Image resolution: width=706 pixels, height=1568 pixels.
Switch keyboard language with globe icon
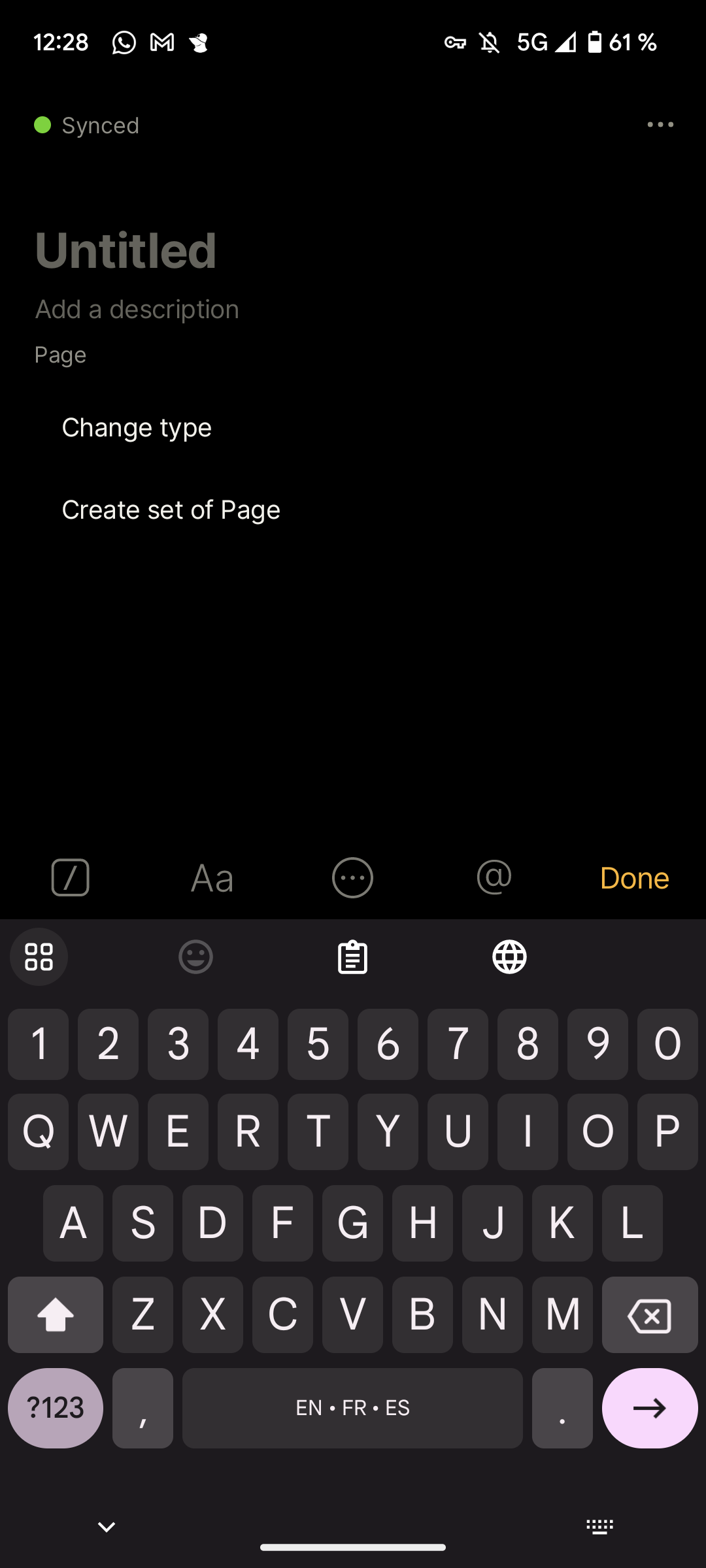(509, 957)
